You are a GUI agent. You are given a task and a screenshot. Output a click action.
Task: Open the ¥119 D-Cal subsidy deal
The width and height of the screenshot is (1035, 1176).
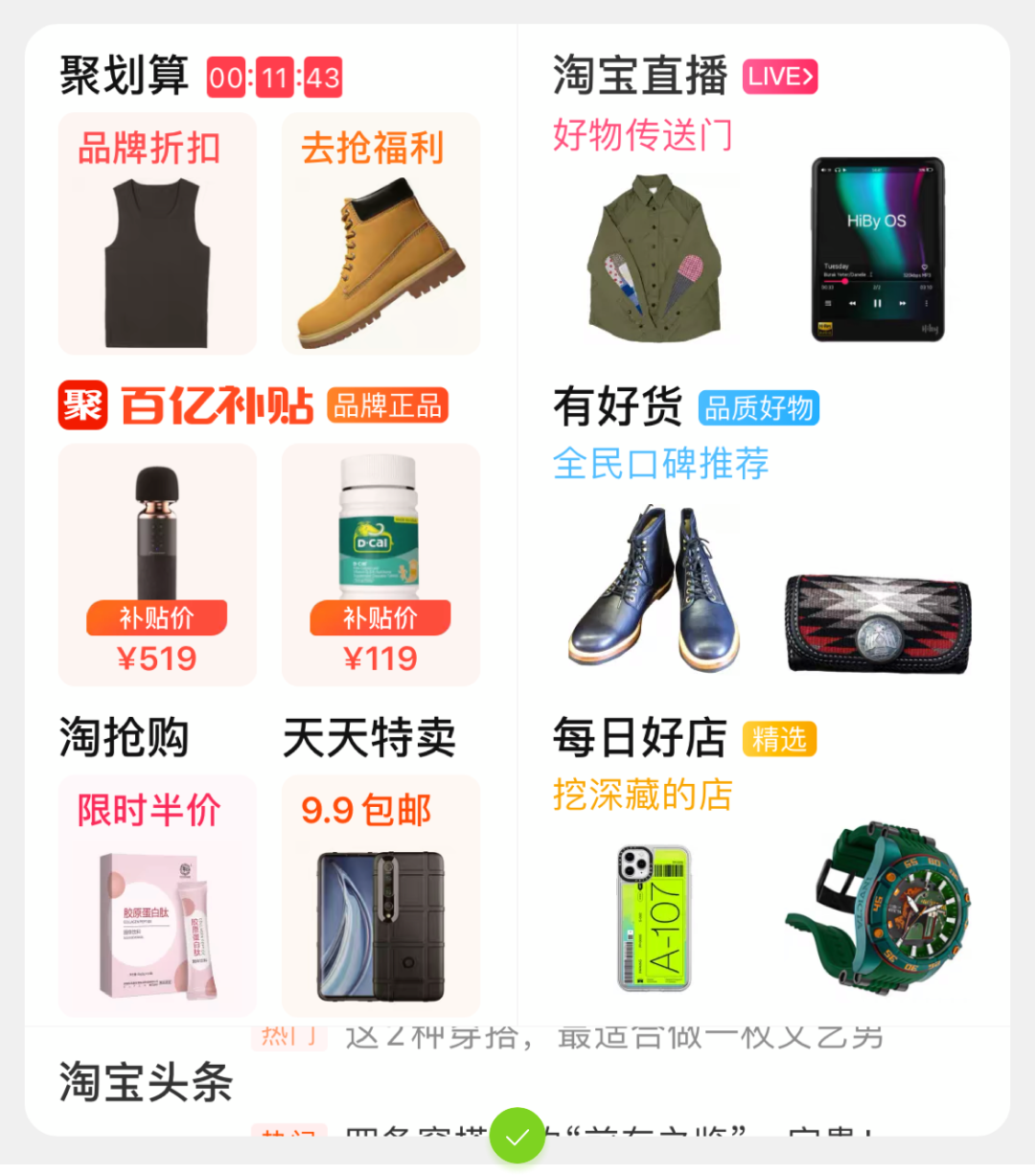point(380,565)
